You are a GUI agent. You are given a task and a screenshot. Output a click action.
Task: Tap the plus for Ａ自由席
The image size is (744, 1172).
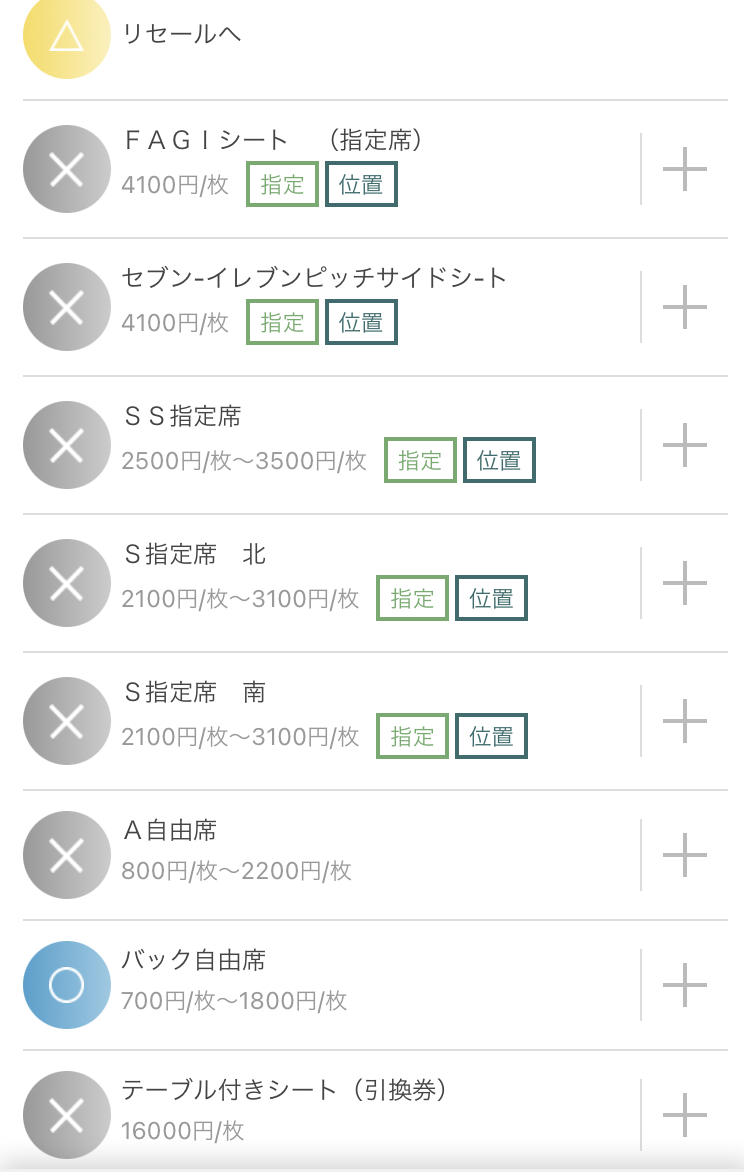tap(685, 855)
